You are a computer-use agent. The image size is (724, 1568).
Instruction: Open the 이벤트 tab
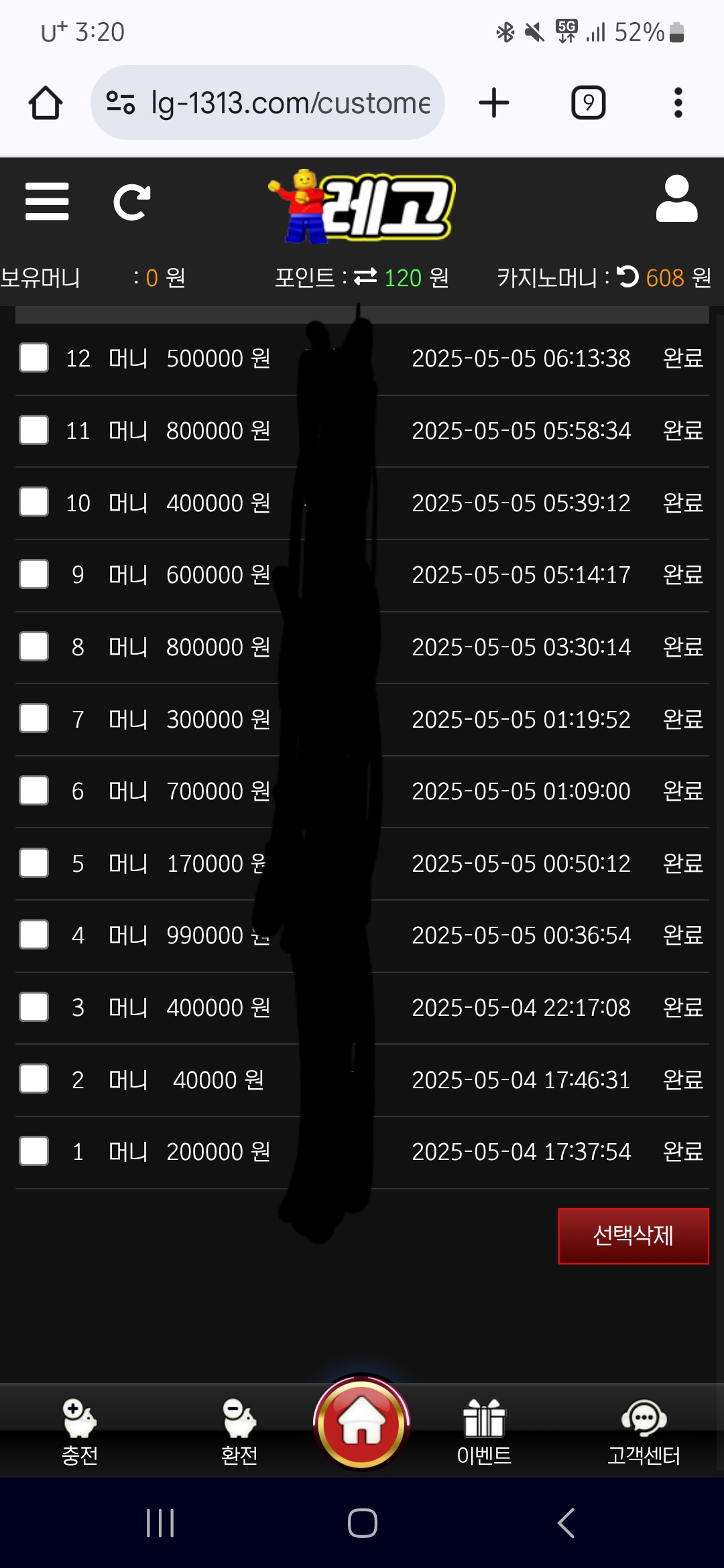pyautogui.click(x=484, y=1431)
